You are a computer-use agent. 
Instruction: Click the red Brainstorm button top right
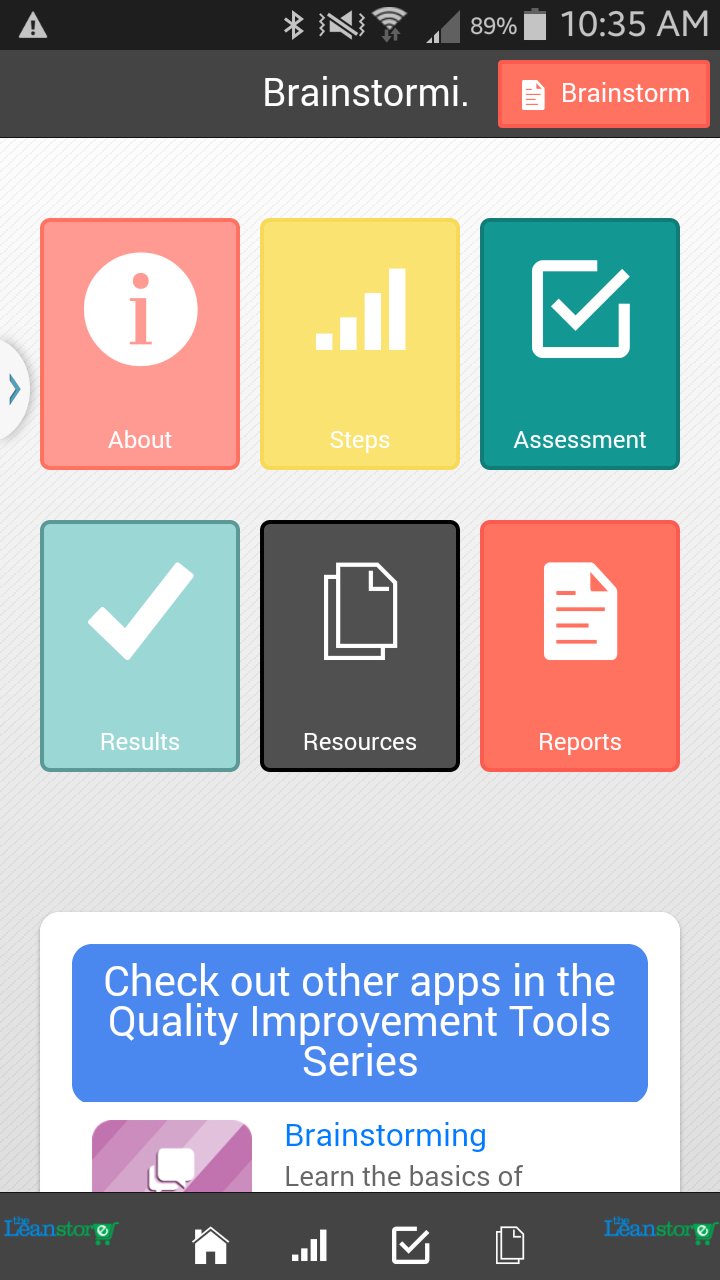click(603, 93)
